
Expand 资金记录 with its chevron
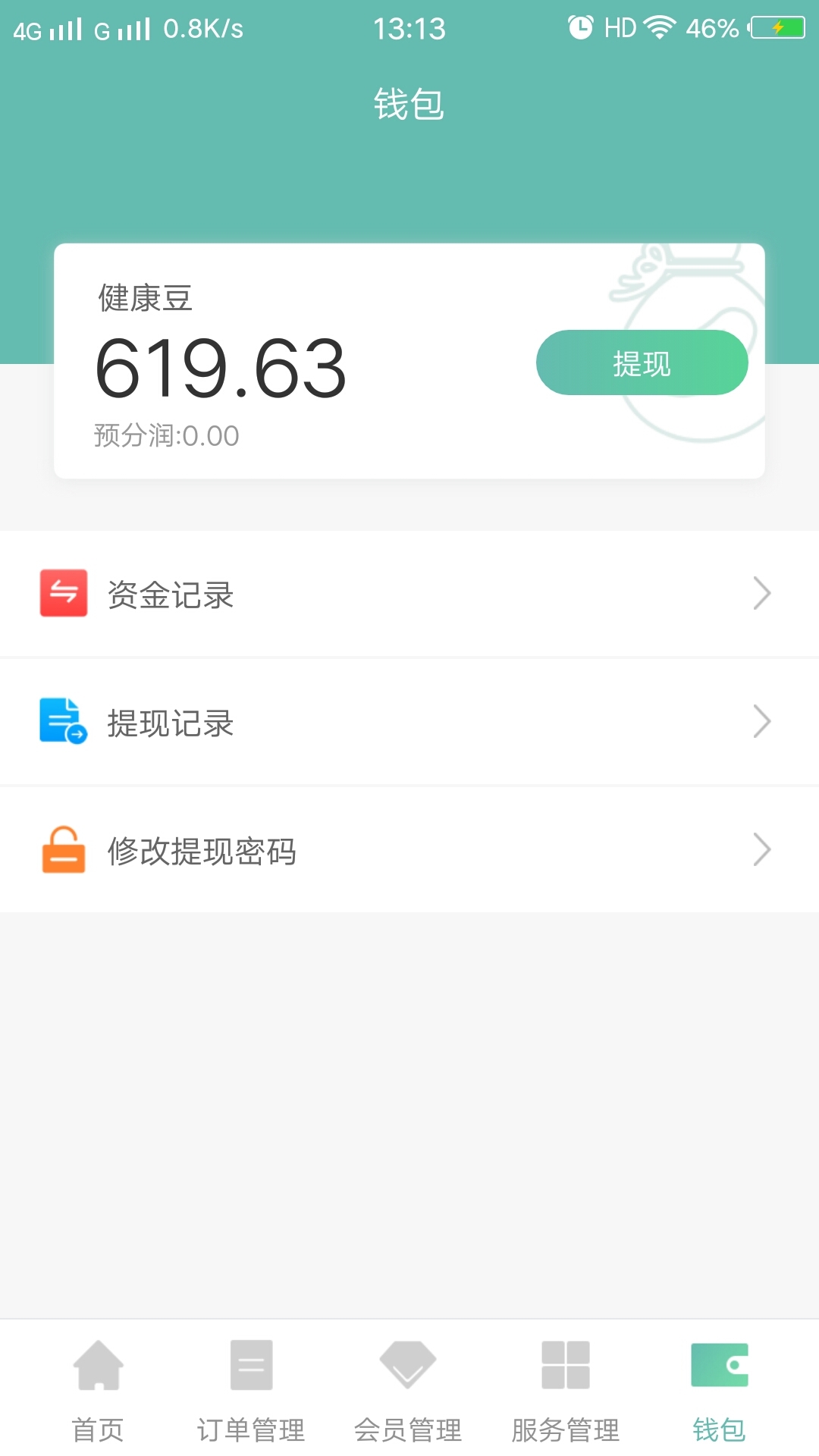[763, 594]
